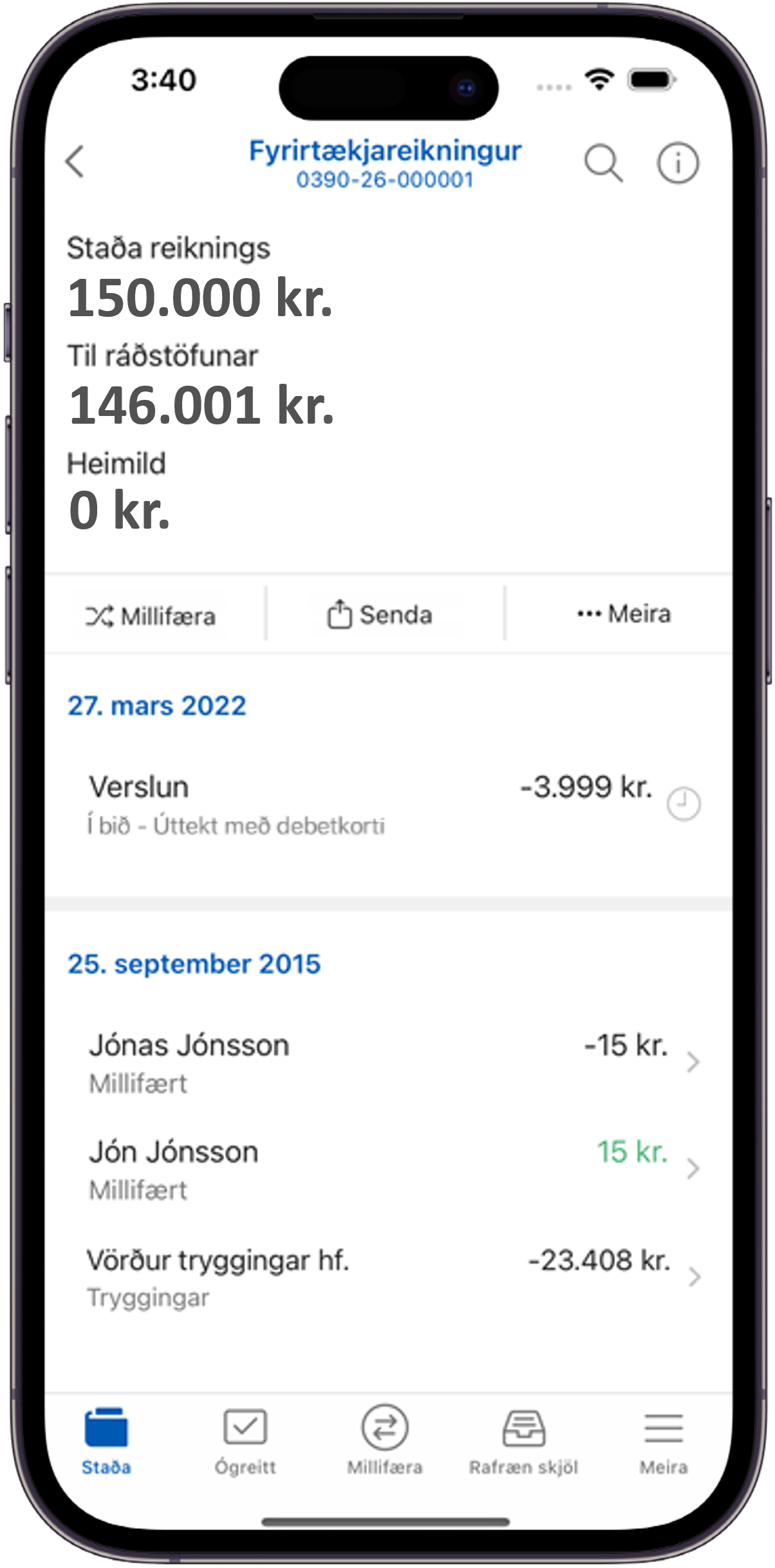Tap the Millifæra button under the balance
775x1568 pixels.
(x=151, y=616)
